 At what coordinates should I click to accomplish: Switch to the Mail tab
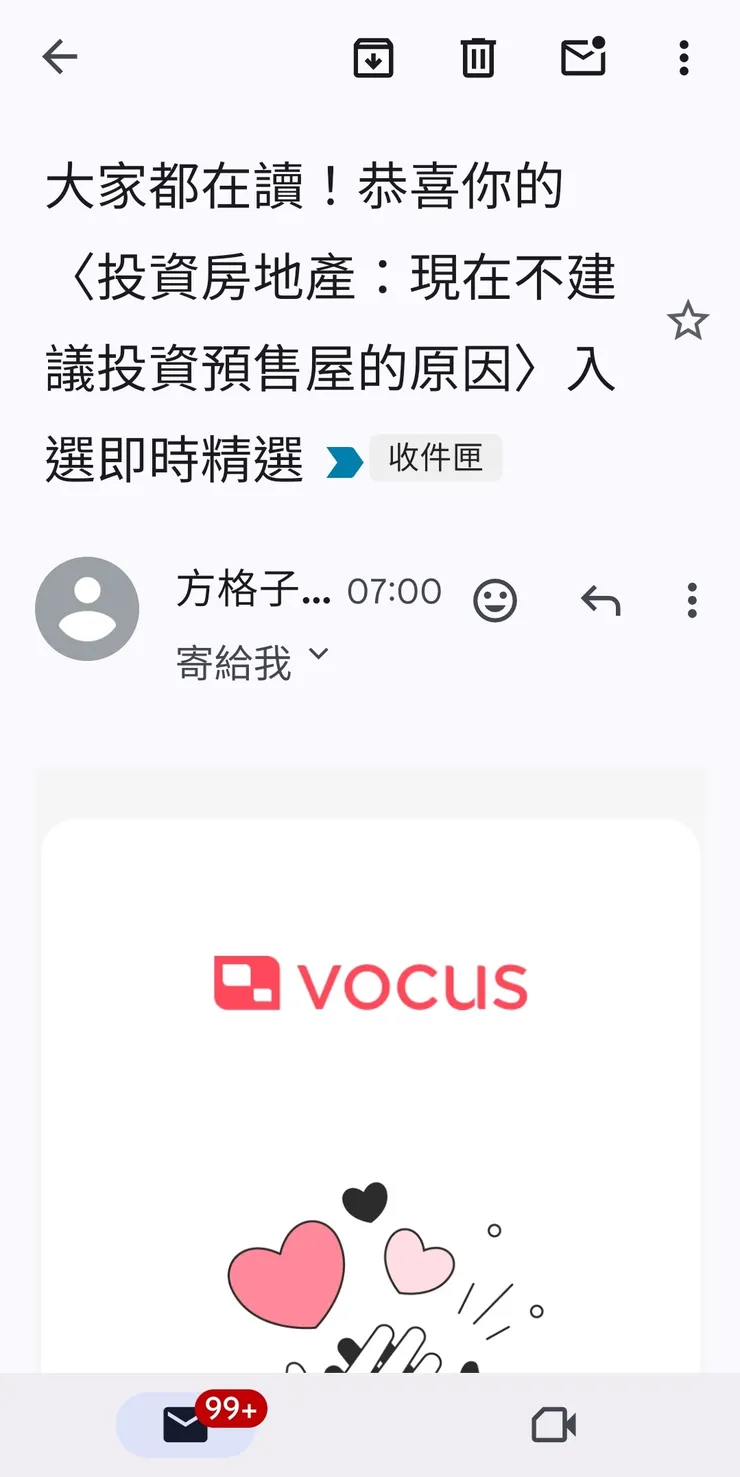[x=186, y=1425]
